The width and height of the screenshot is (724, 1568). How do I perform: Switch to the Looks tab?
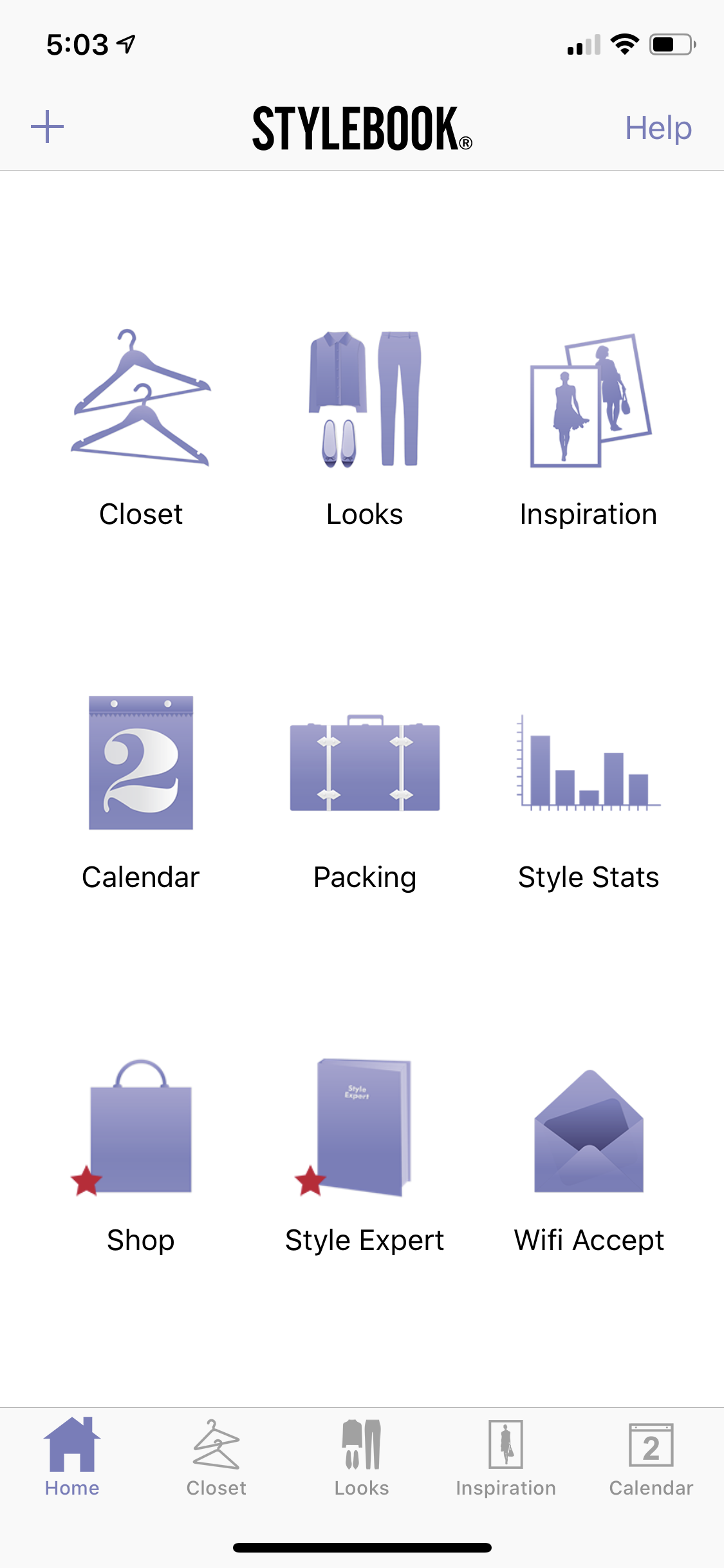pyautogui.click(x=362, y=1457)
